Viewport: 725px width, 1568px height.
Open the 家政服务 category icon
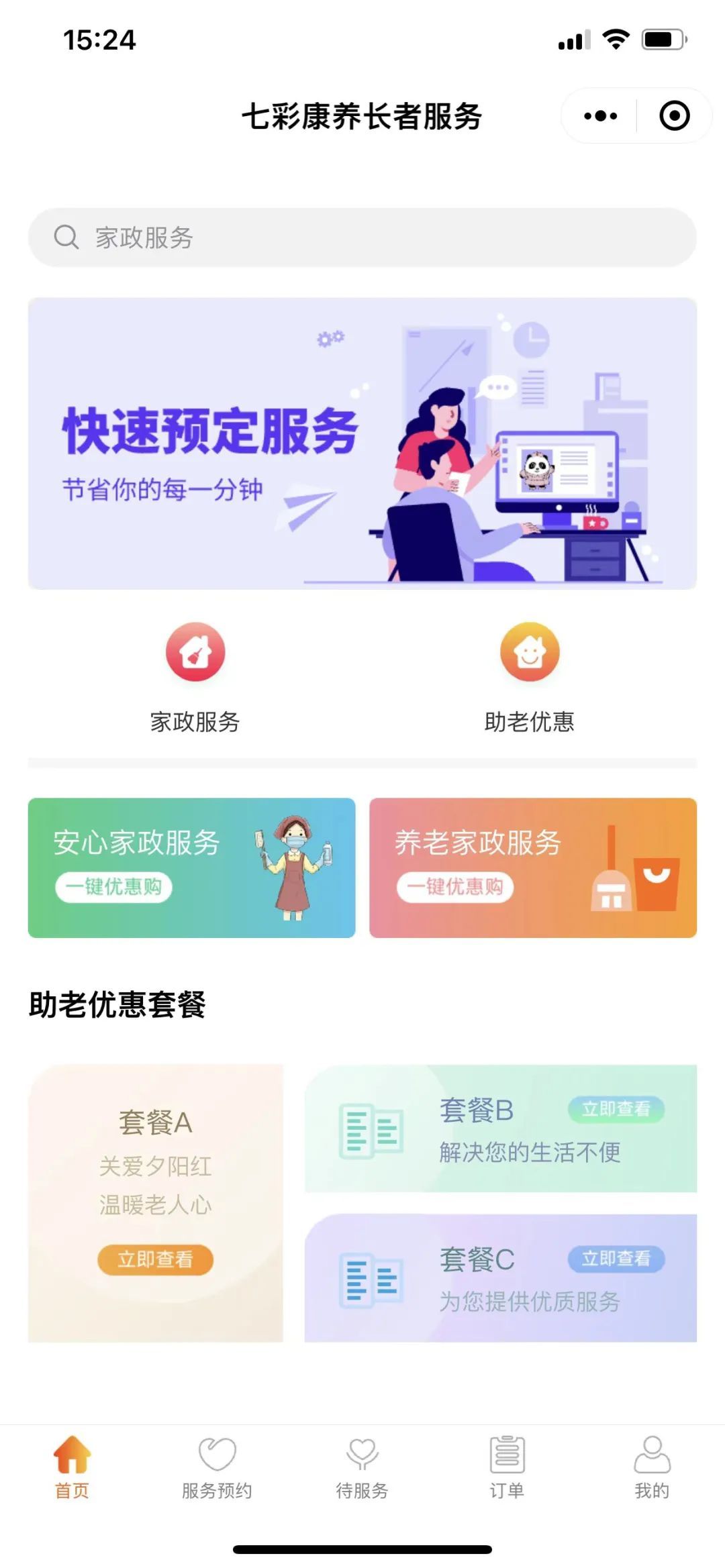(x=195, y=651)
